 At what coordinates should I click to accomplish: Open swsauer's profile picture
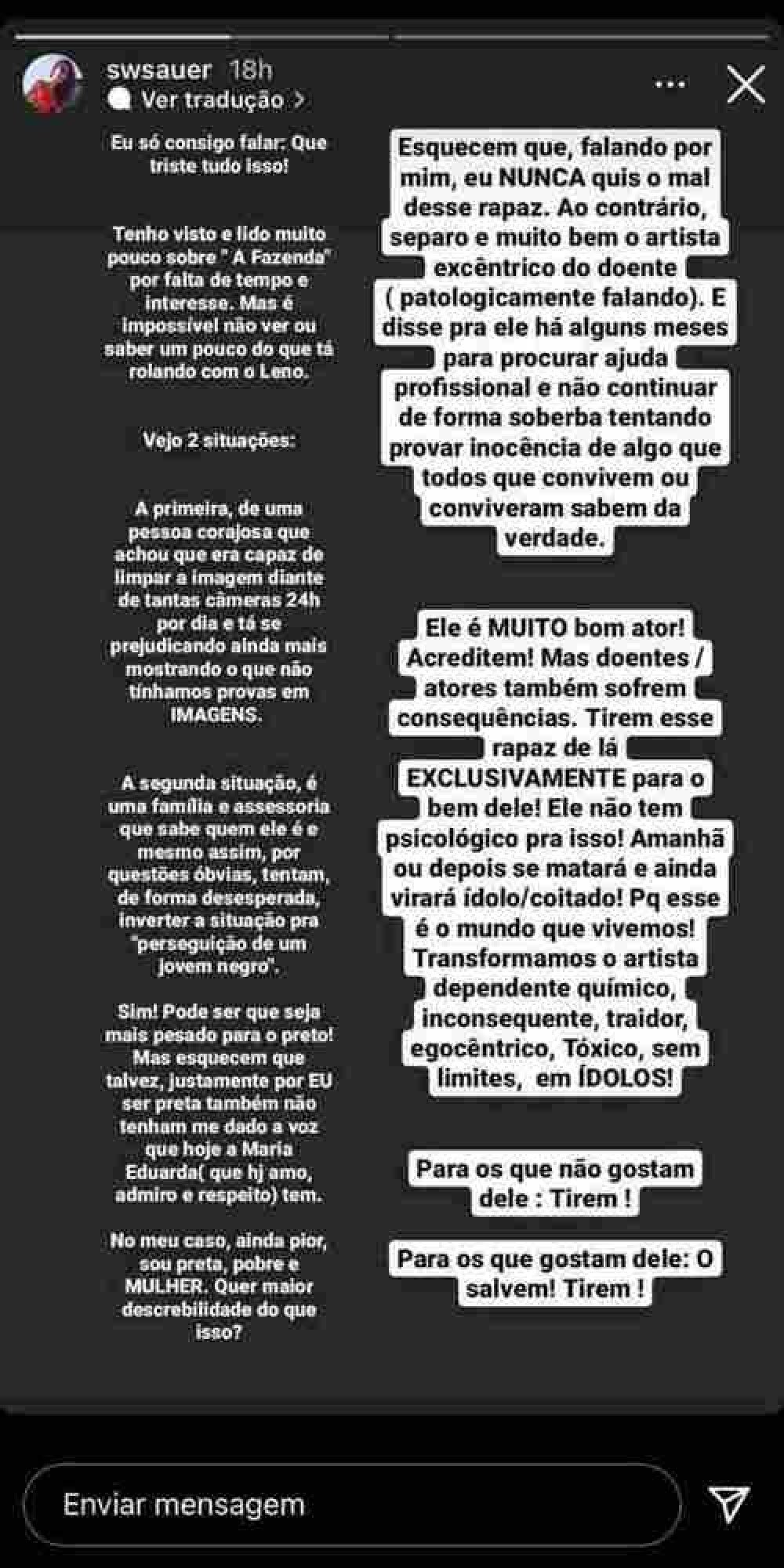coord(52,84)
